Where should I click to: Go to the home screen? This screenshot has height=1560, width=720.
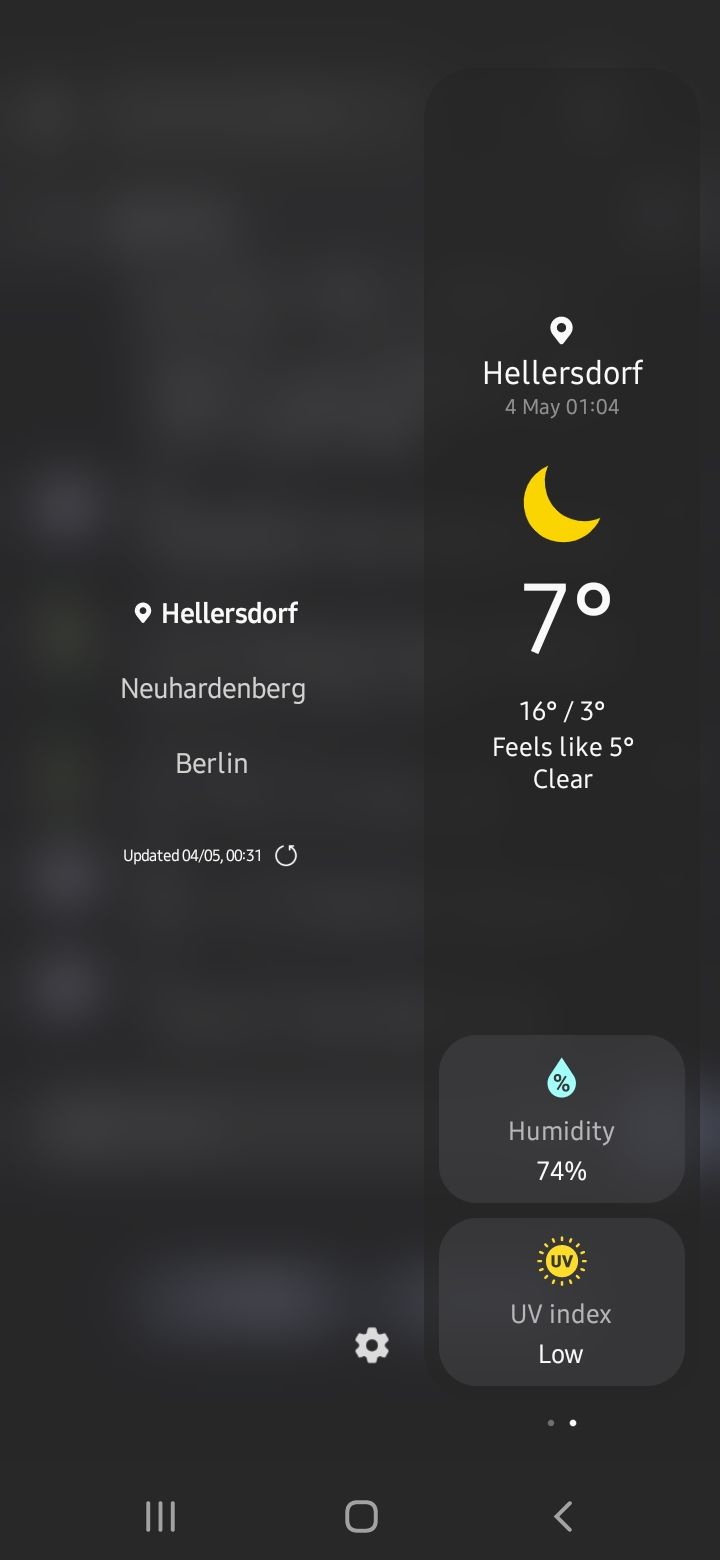coord(361,1516)
